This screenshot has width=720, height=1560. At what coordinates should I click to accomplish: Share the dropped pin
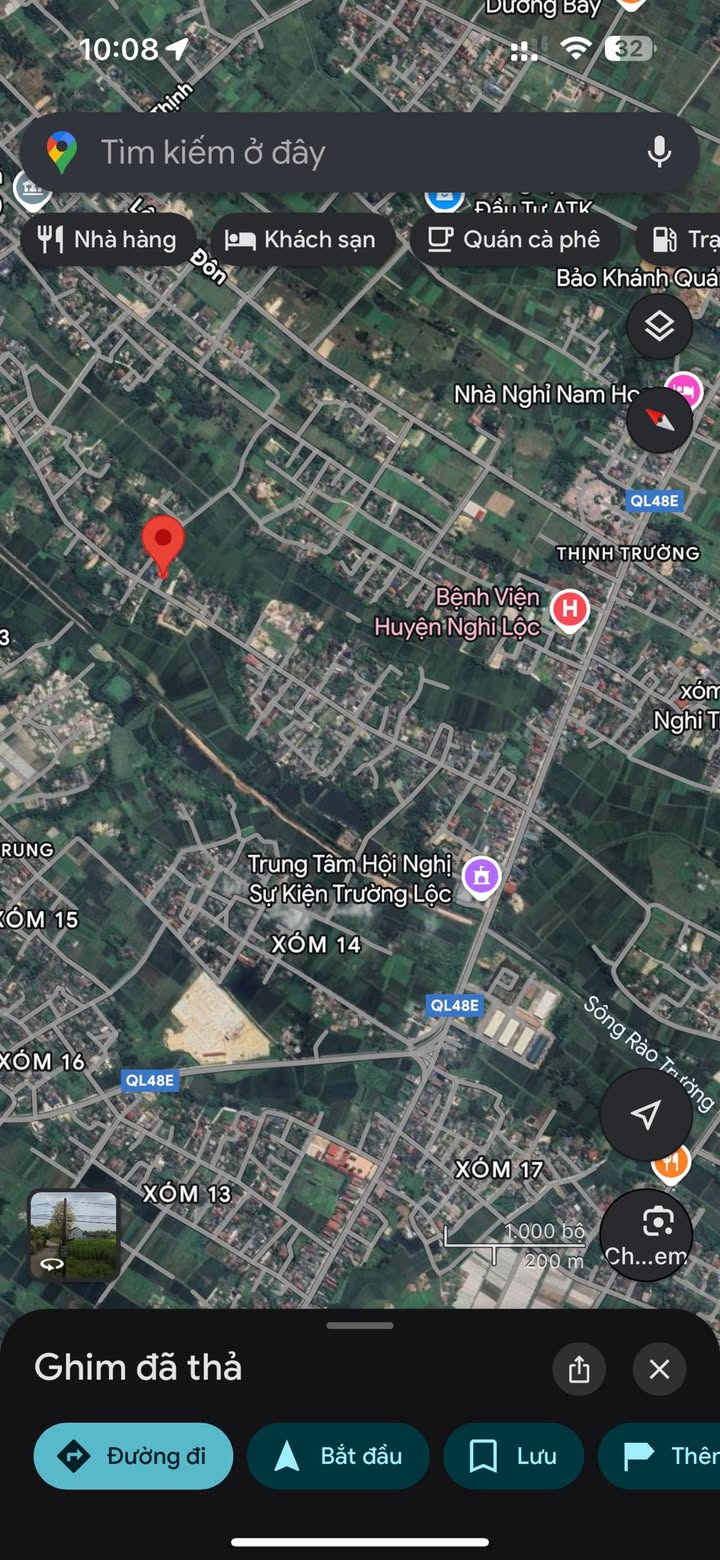point(579,1369)
